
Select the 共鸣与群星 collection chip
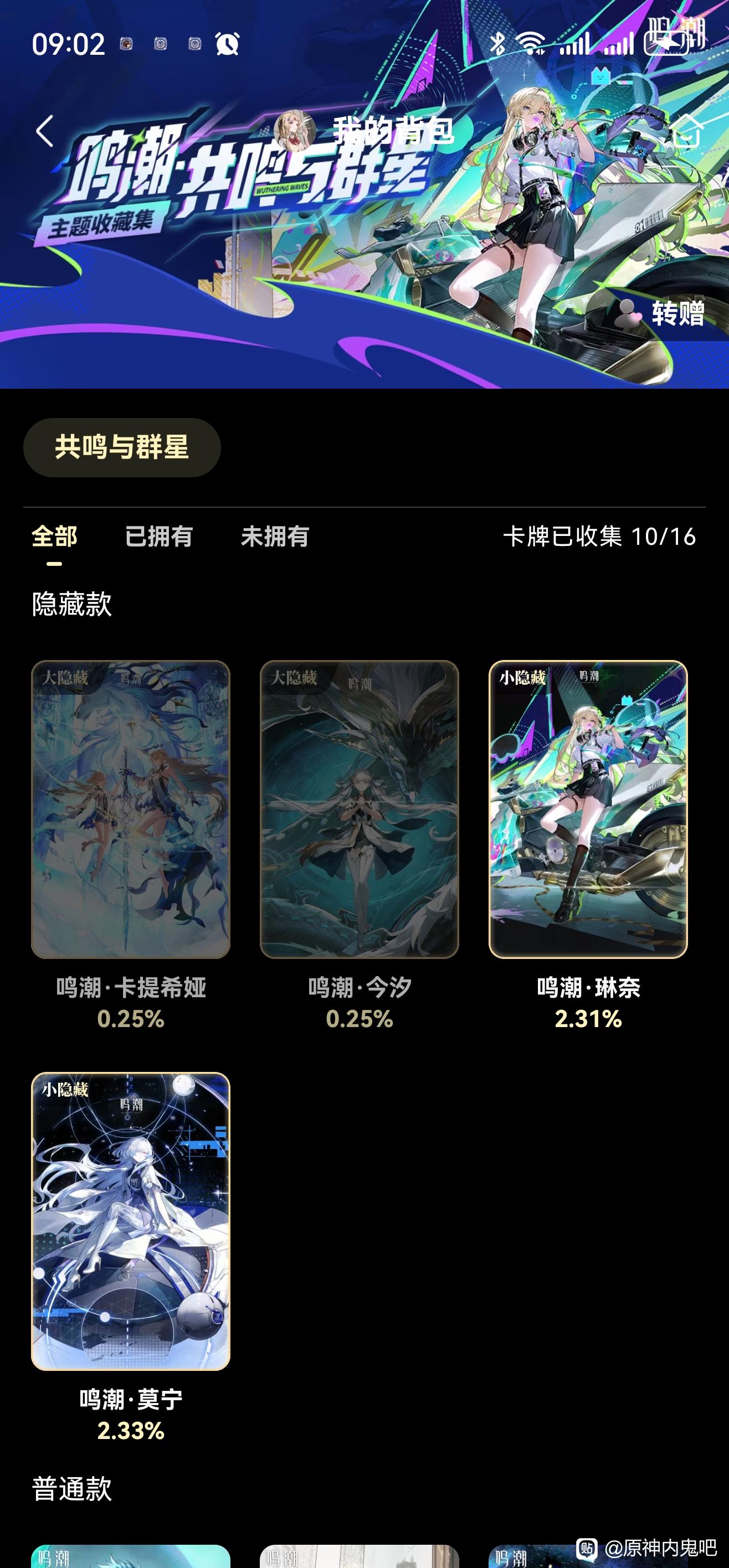click(x=122, y=447)
